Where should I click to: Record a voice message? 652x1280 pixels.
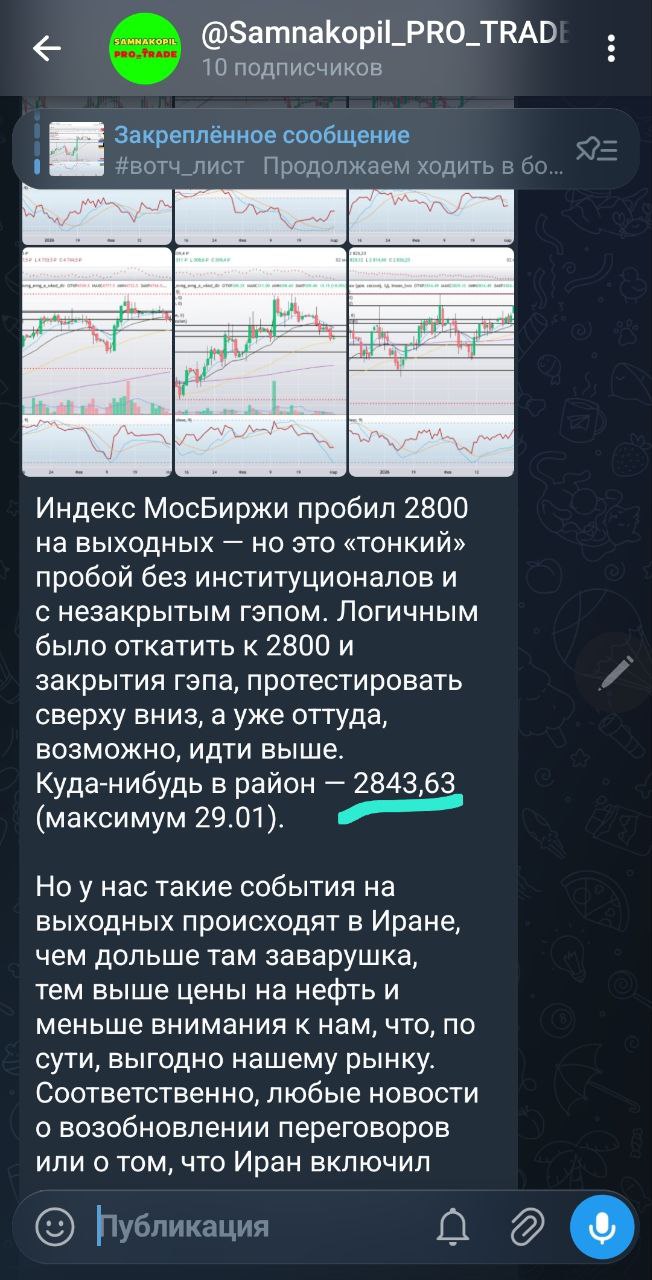(602, 1226)
